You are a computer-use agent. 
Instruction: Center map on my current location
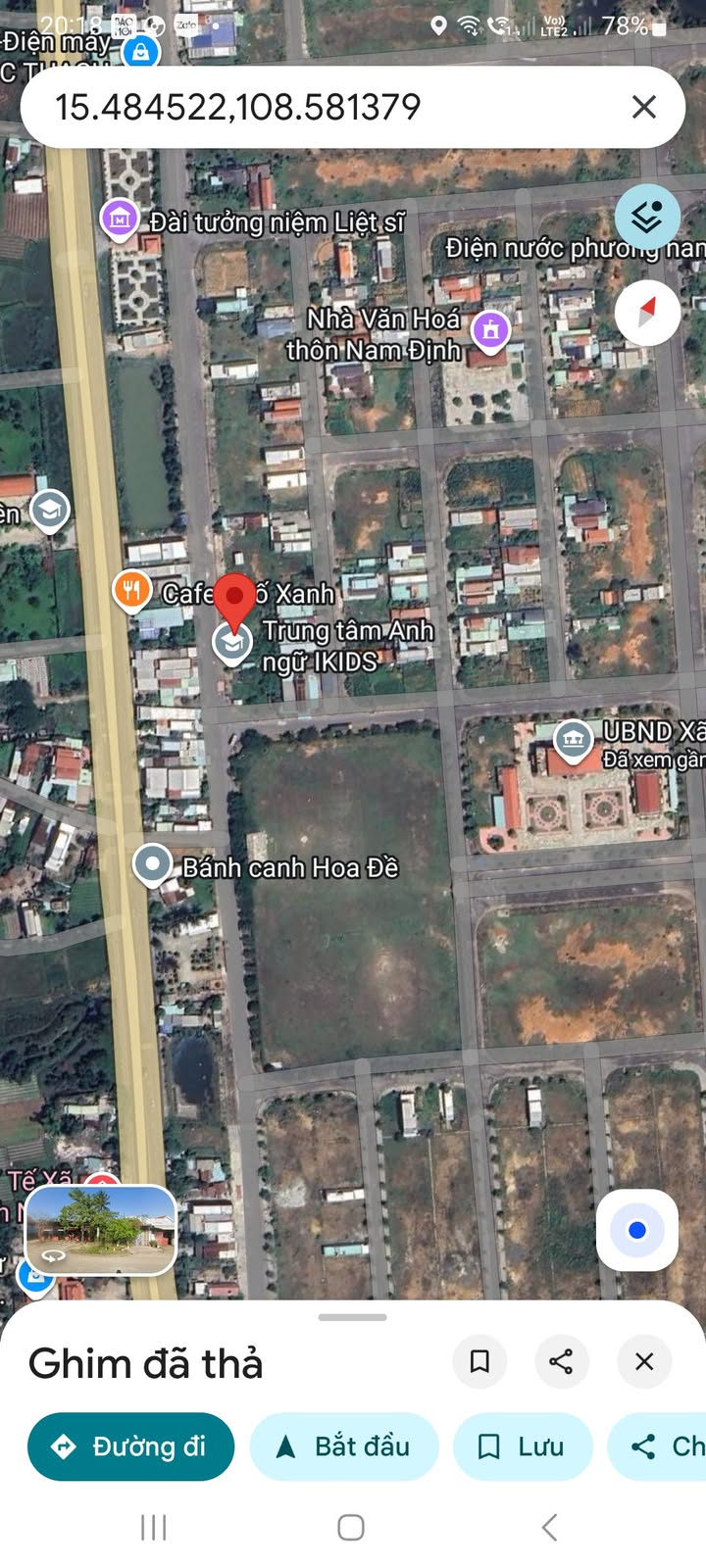[x=637, y=1230]
